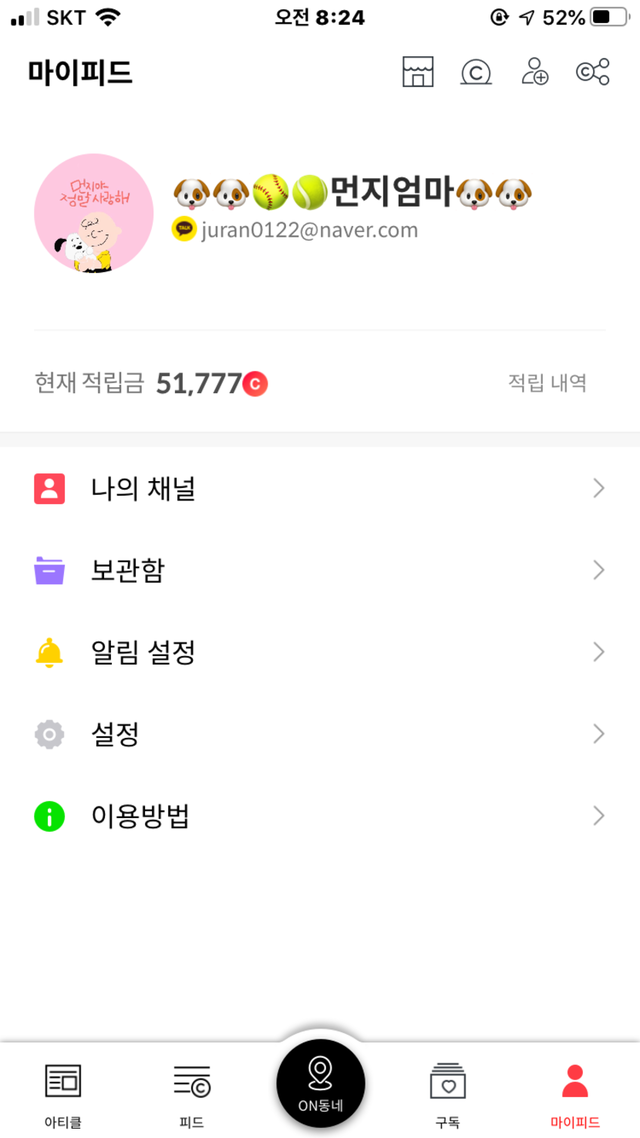Open the store icon in the top bar
640x1138 pixels.
418,72
